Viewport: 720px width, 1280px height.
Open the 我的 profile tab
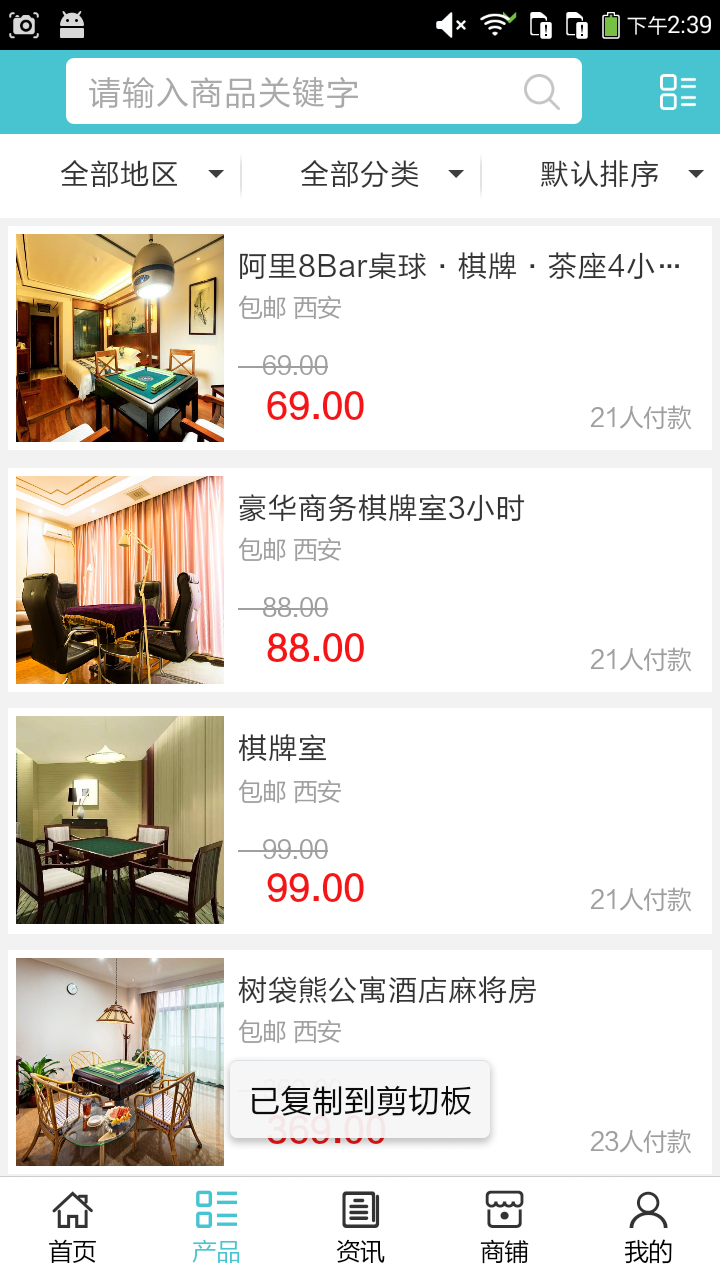[x=648, y=1227]
